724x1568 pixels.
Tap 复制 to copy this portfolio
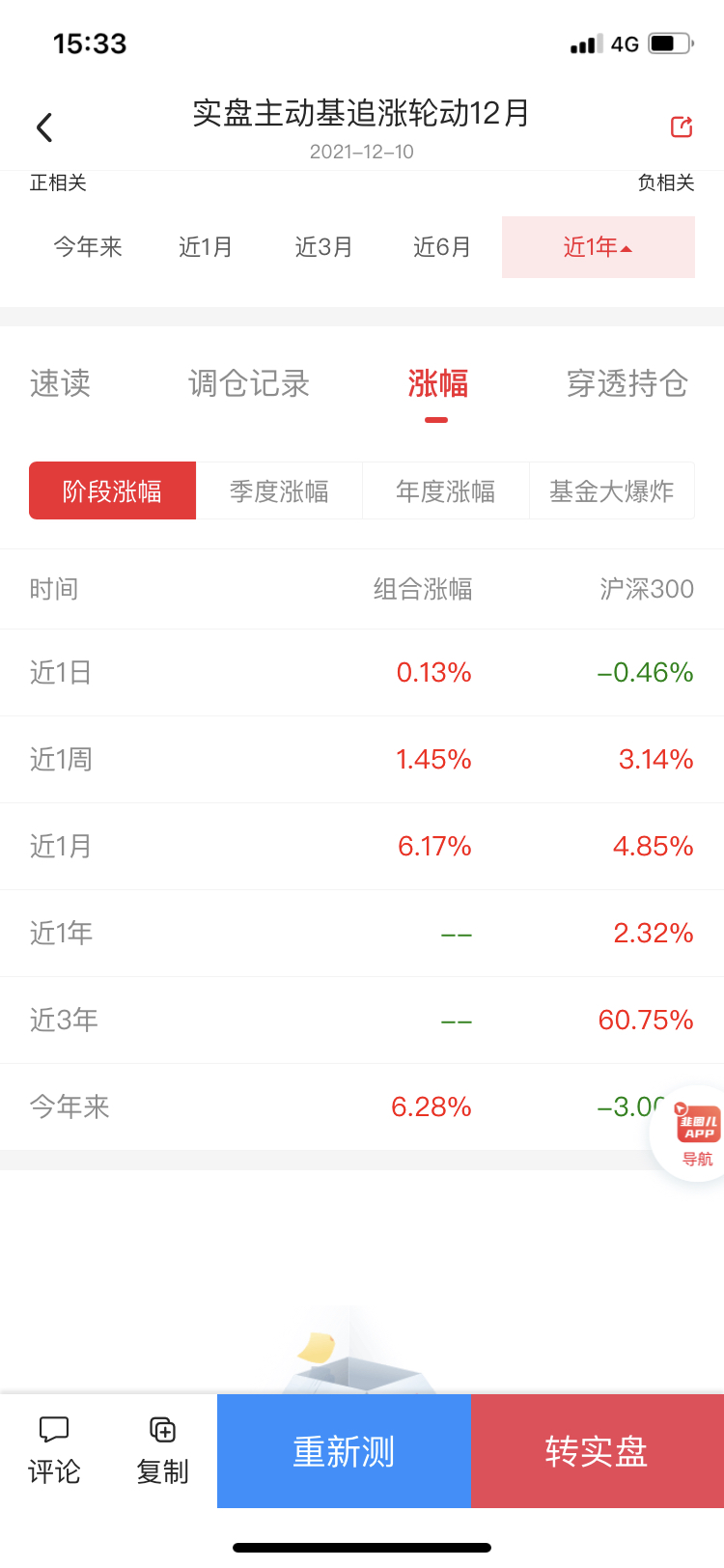click(x=162, y=1450)
